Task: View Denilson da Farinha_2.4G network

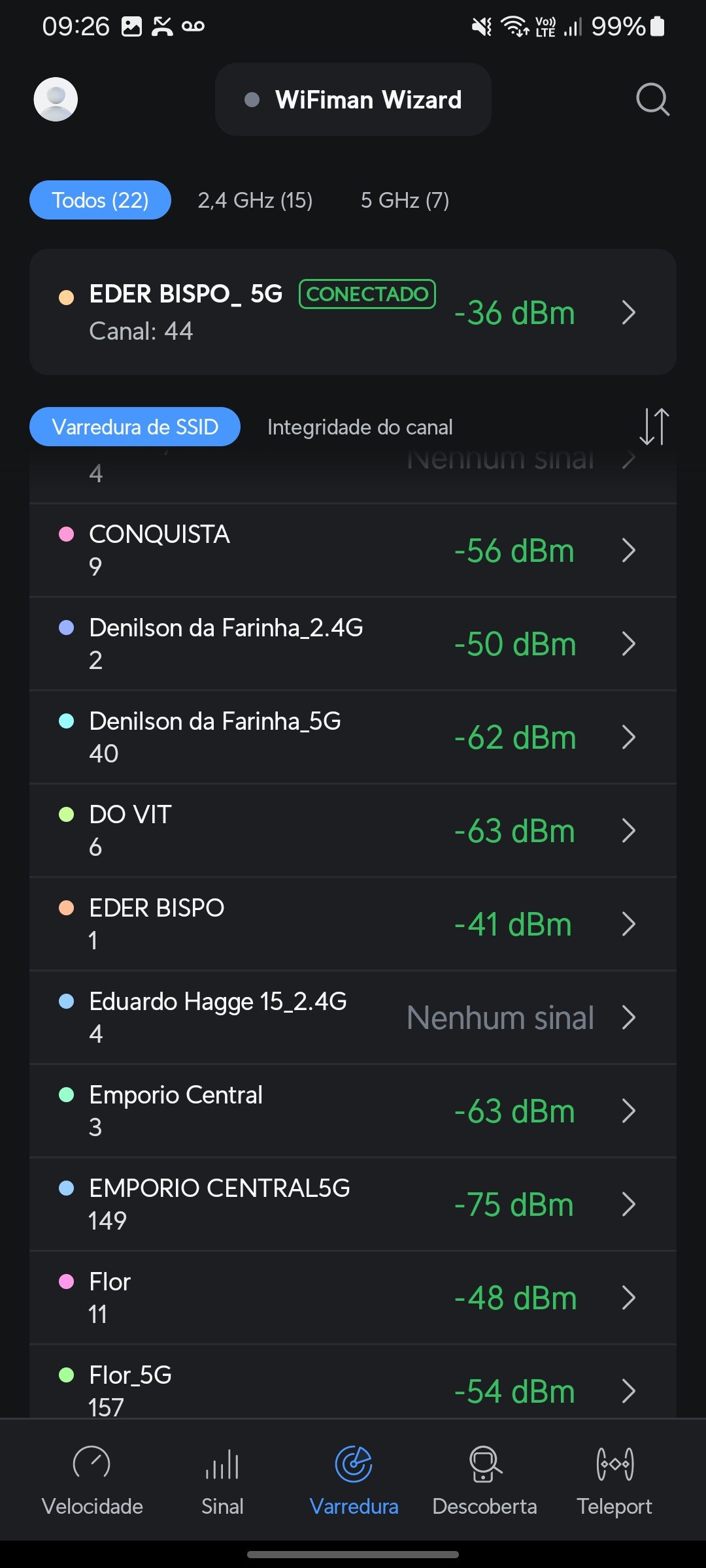Action: 353,644
